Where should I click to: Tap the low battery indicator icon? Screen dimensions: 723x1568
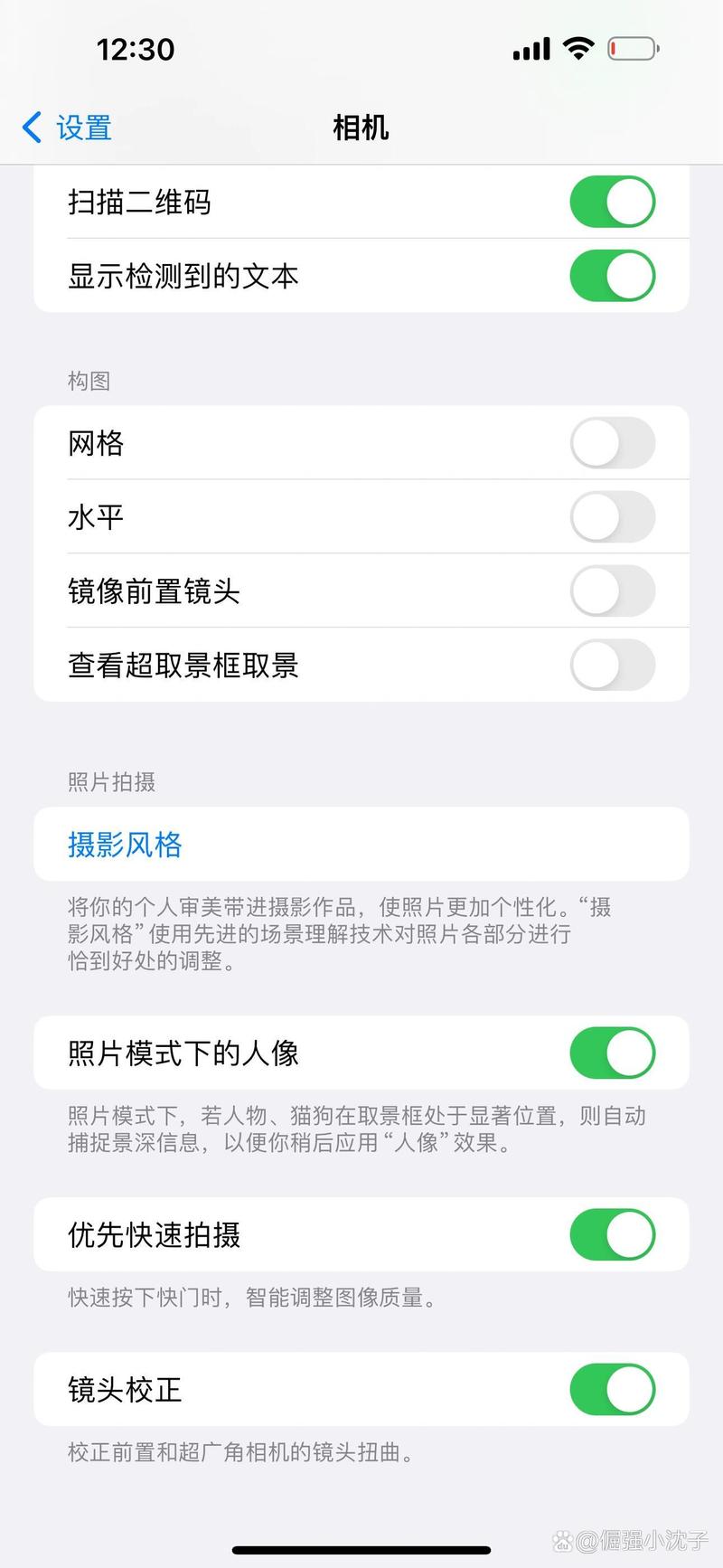coord(633,49)
